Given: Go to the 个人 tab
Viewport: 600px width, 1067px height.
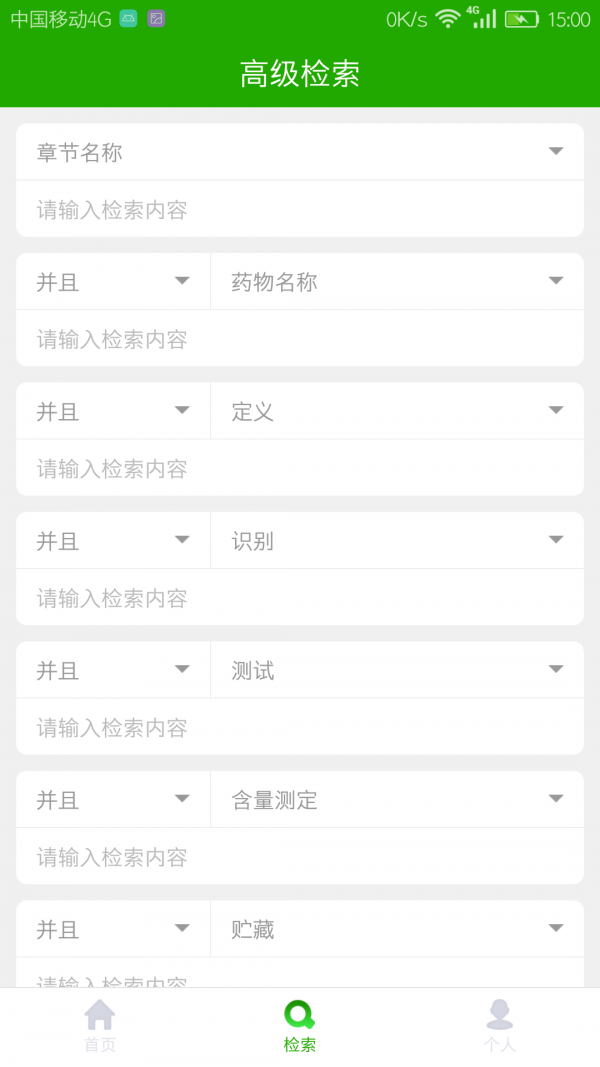Looking at the screenshot, I should [x=499, y=1026].
